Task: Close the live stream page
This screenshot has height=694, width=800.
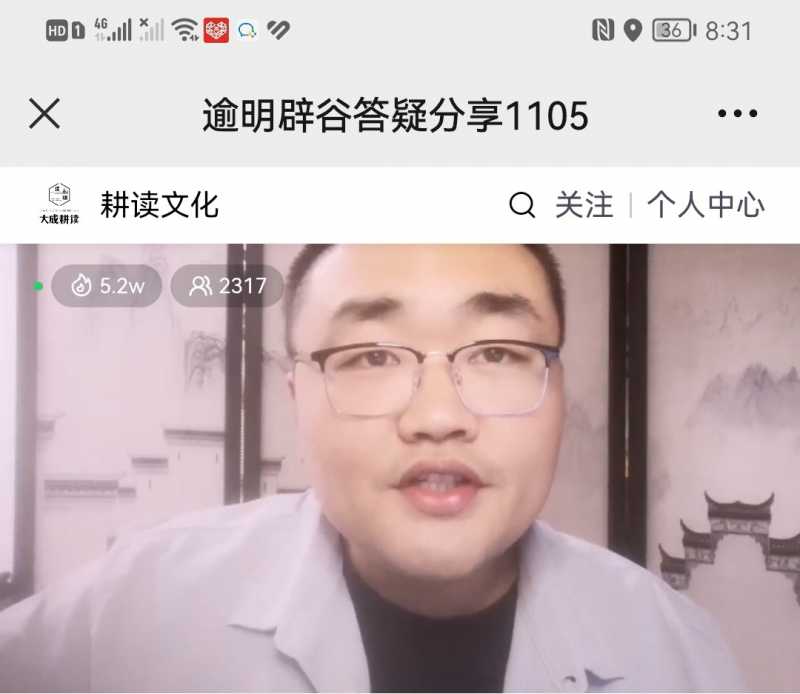Action: (44, 114)
